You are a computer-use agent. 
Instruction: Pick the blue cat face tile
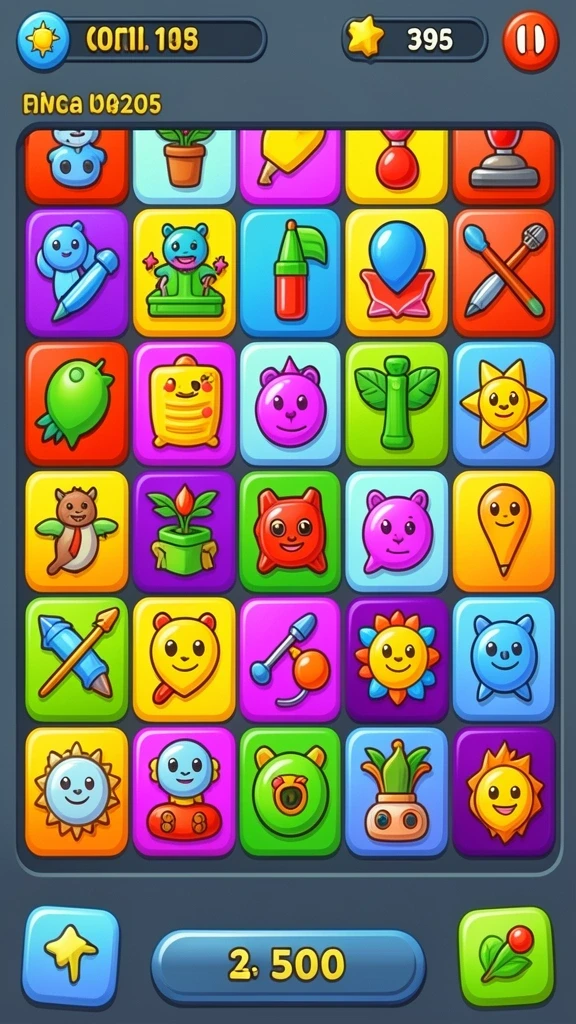click(504, 660)
